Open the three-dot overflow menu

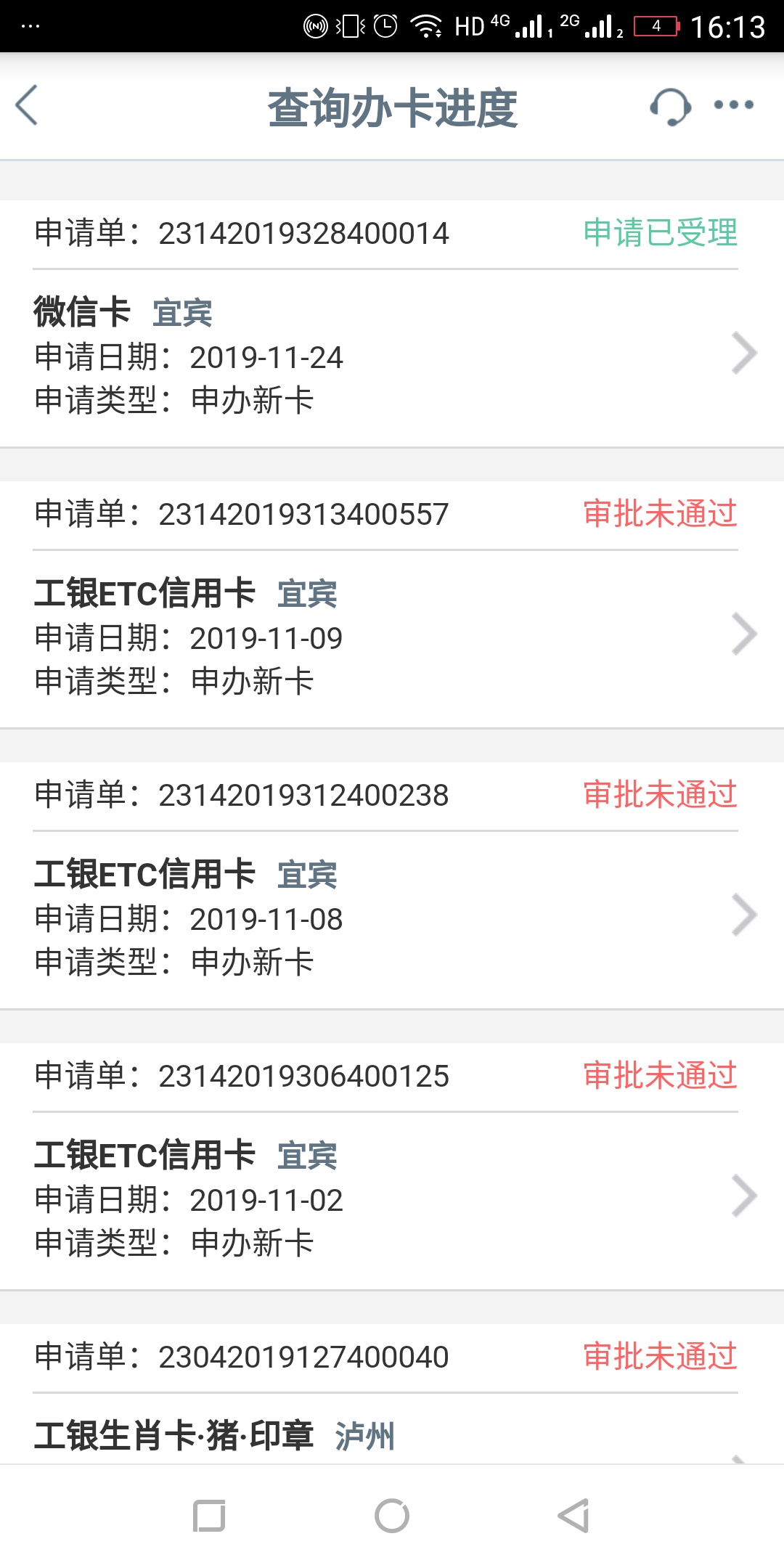[x=734, y=105]
